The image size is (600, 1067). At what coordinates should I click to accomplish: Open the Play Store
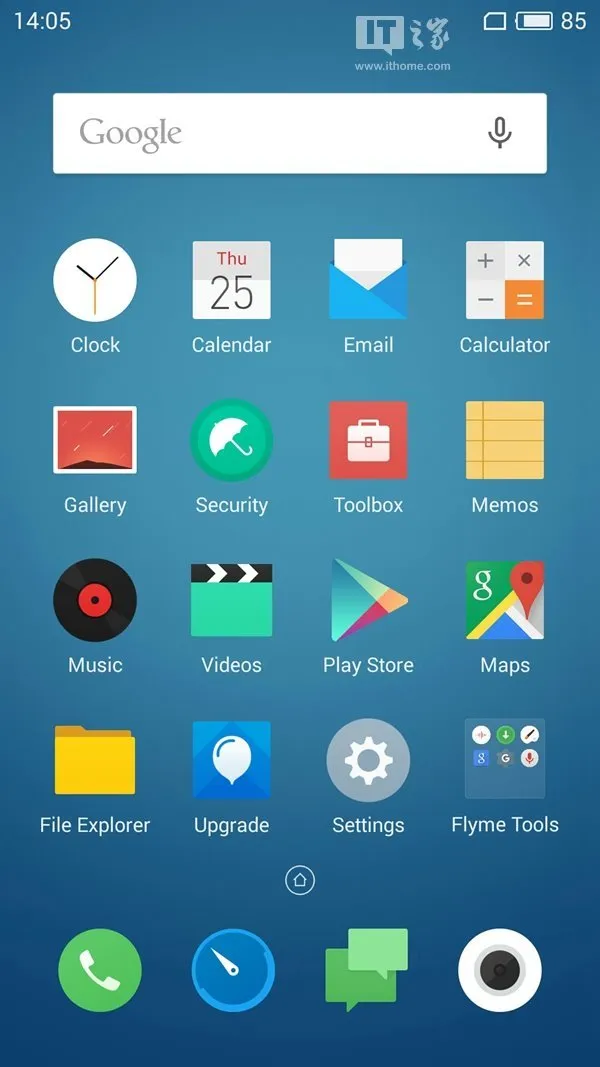(x=368, y=600)
